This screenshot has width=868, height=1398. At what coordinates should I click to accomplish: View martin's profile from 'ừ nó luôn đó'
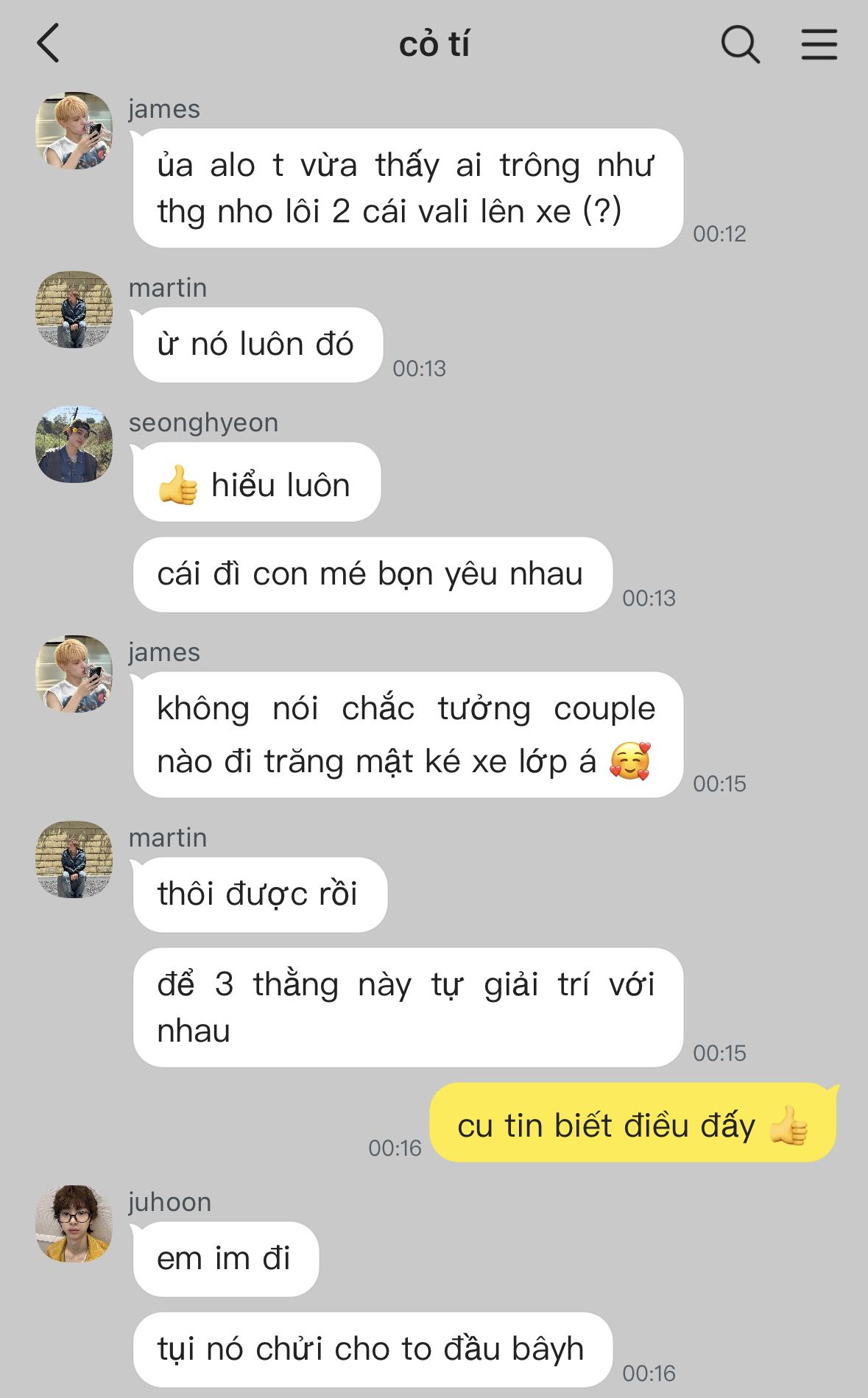point(74,309)
